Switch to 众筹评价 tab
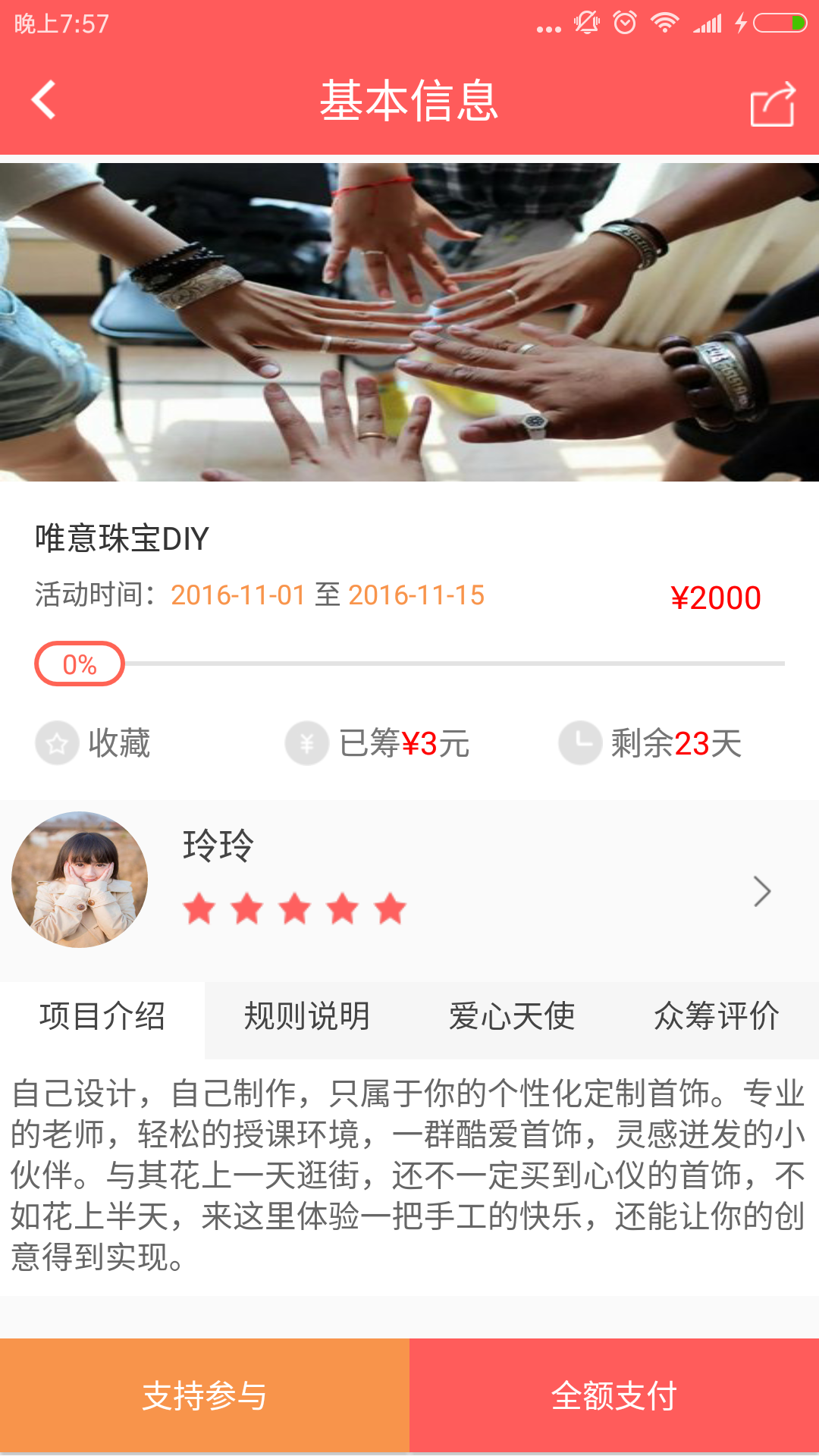819x1456 pixels. tap(717, 1016)
